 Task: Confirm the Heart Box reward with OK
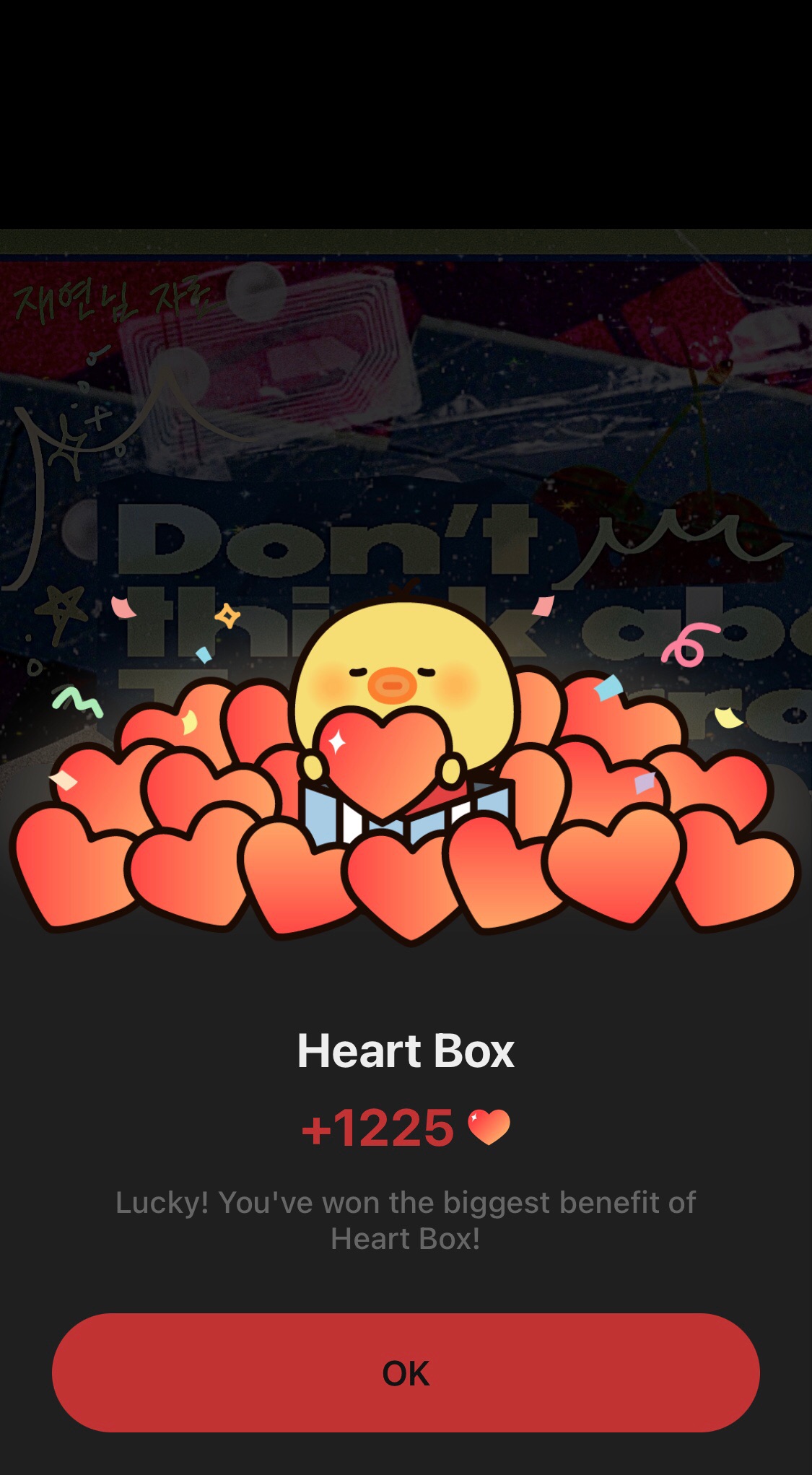[406, 1372]
